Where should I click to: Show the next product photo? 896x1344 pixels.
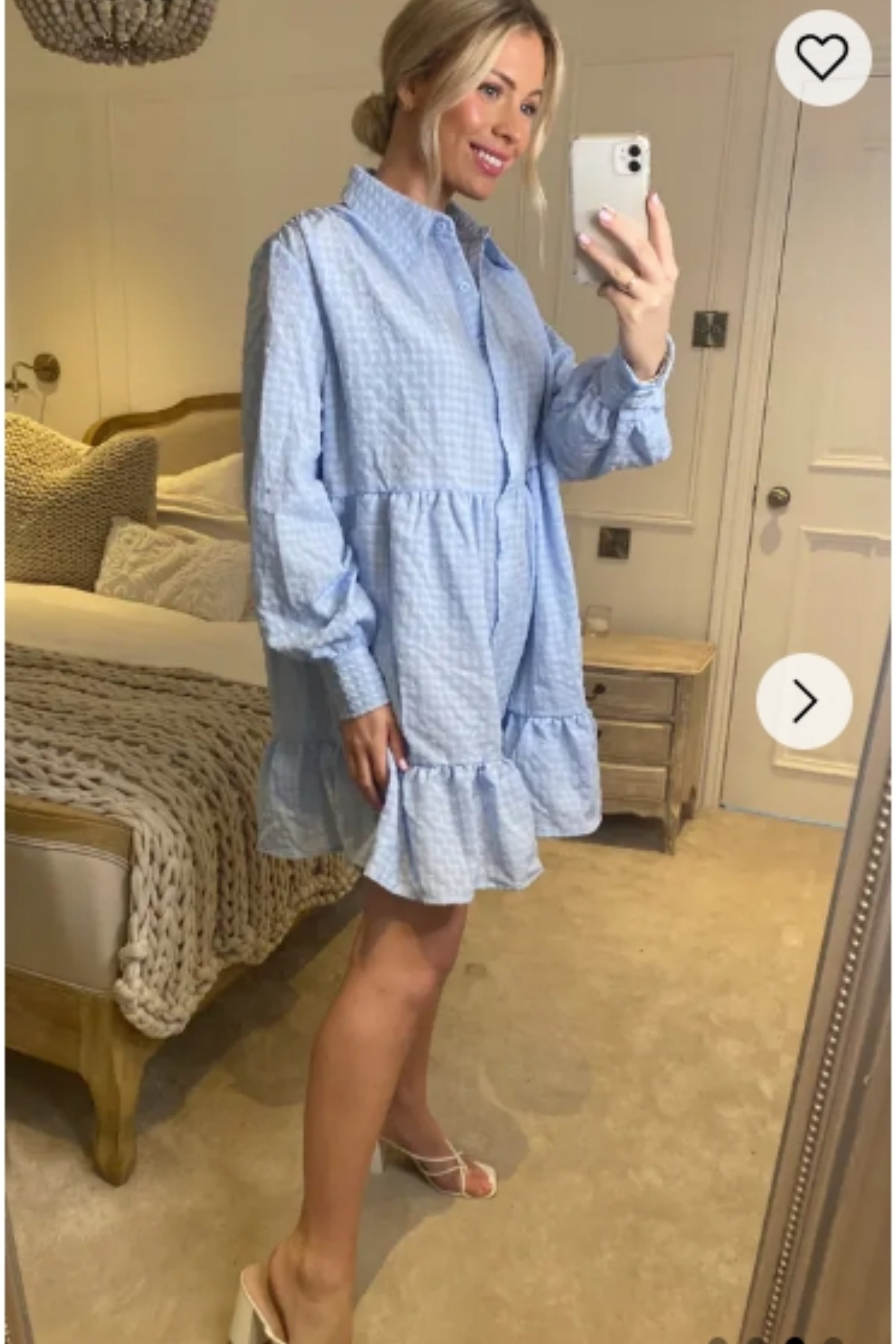[804, 701]
